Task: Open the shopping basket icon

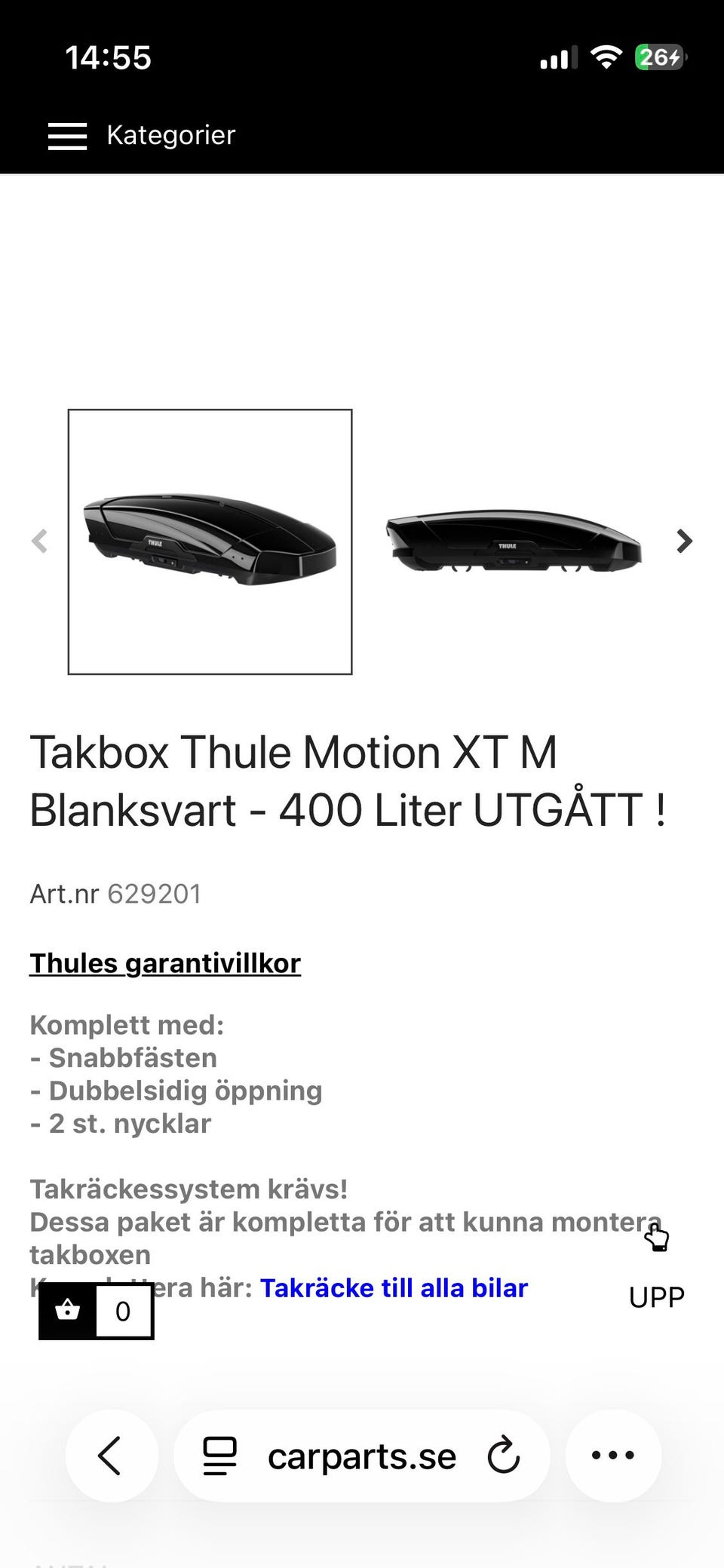Action: (x=69, y=1311)
